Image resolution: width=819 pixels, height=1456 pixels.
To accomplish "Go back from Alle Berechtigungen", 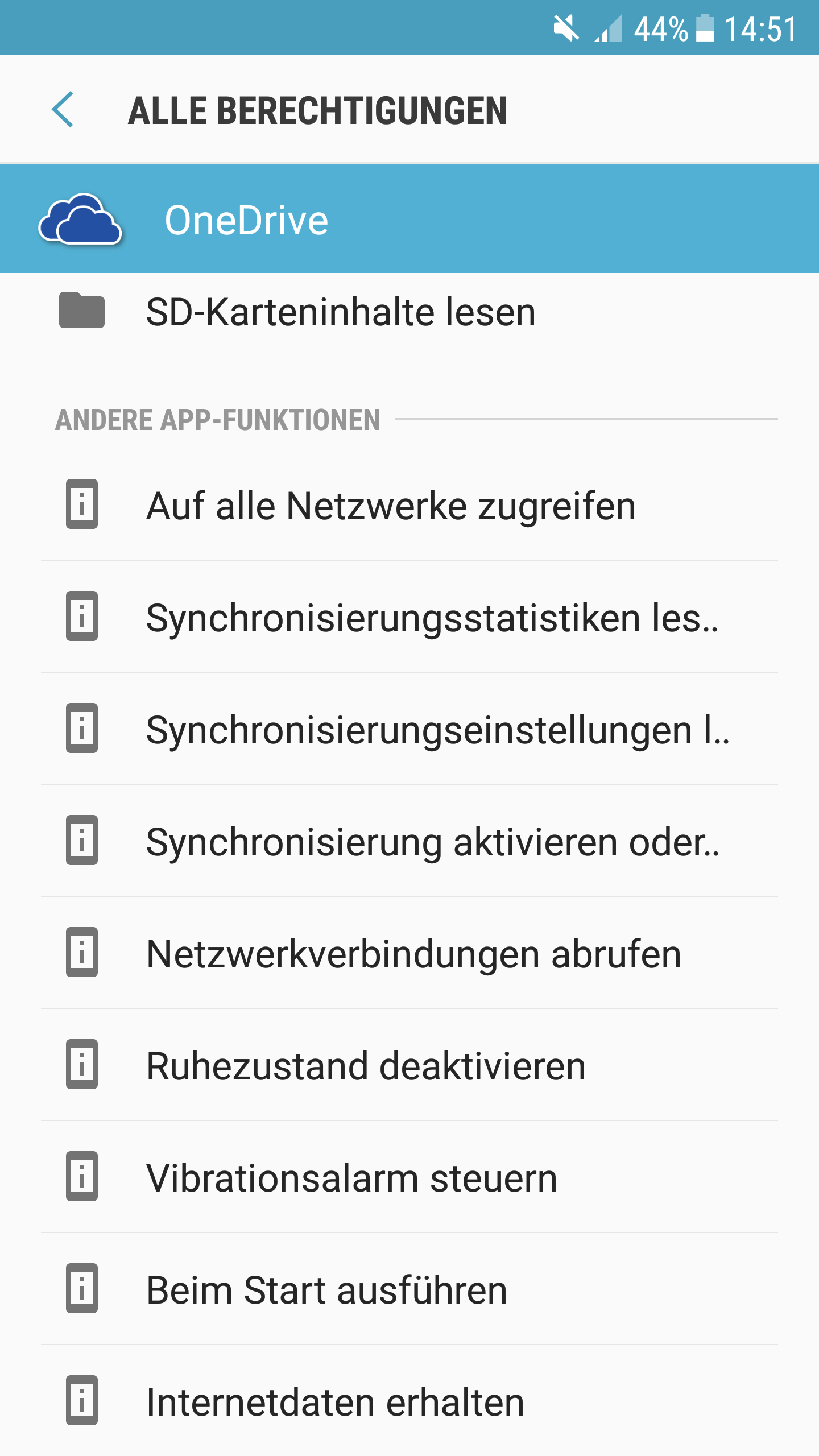I will point(63,109).
